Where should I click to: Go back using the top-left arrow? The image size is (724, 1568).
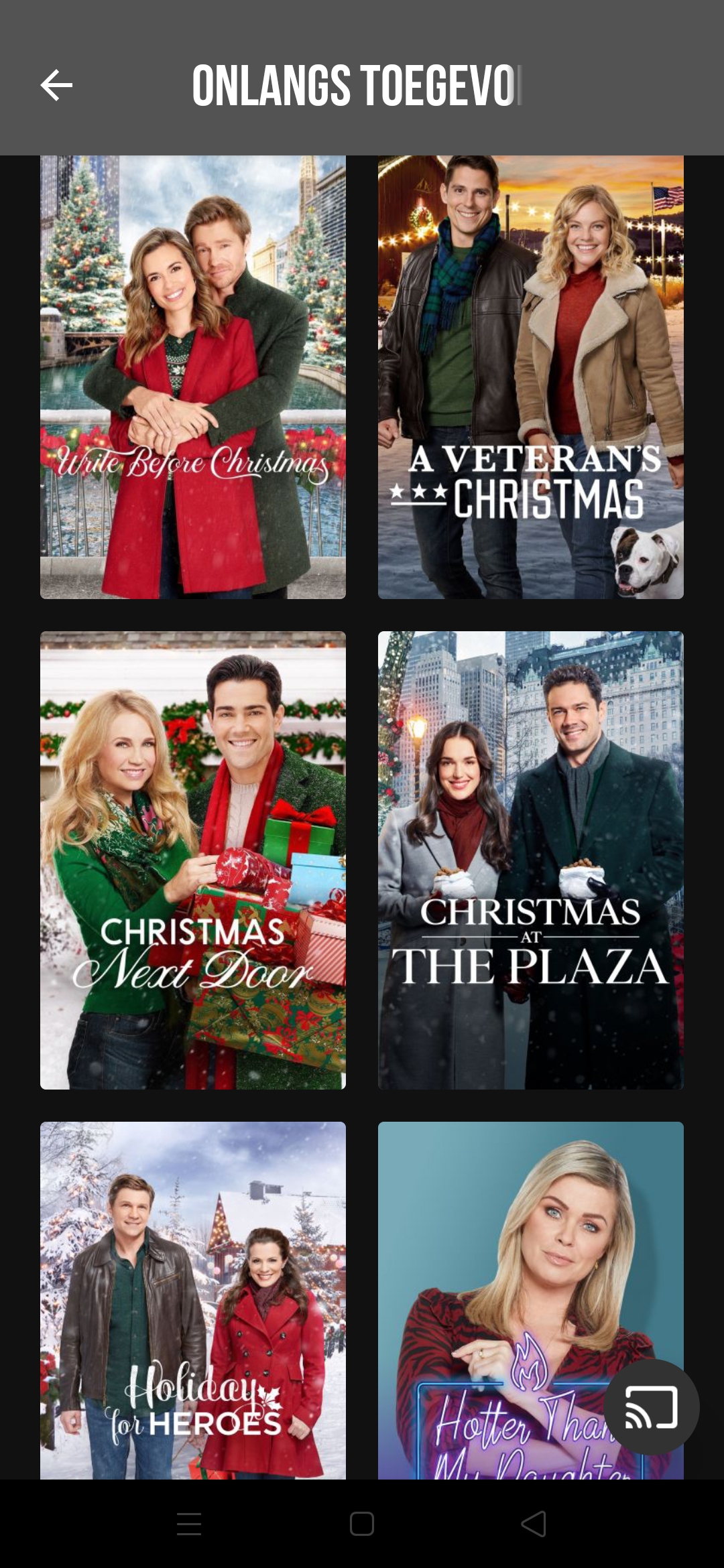tap(56, 85)
